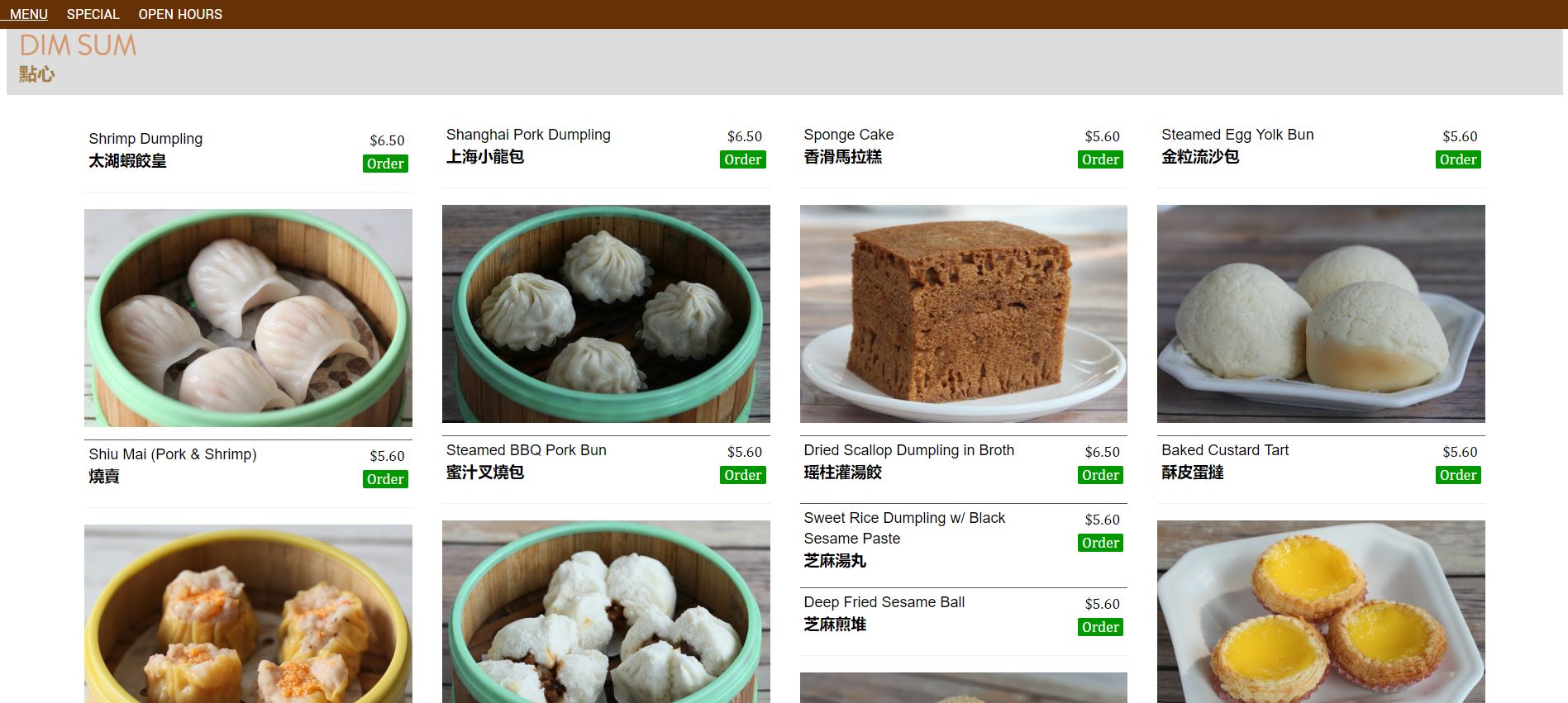This screenshot has width=1568, height=703.
Task: Order the Shrimp Dumpling
Action: tap(385, 164)
